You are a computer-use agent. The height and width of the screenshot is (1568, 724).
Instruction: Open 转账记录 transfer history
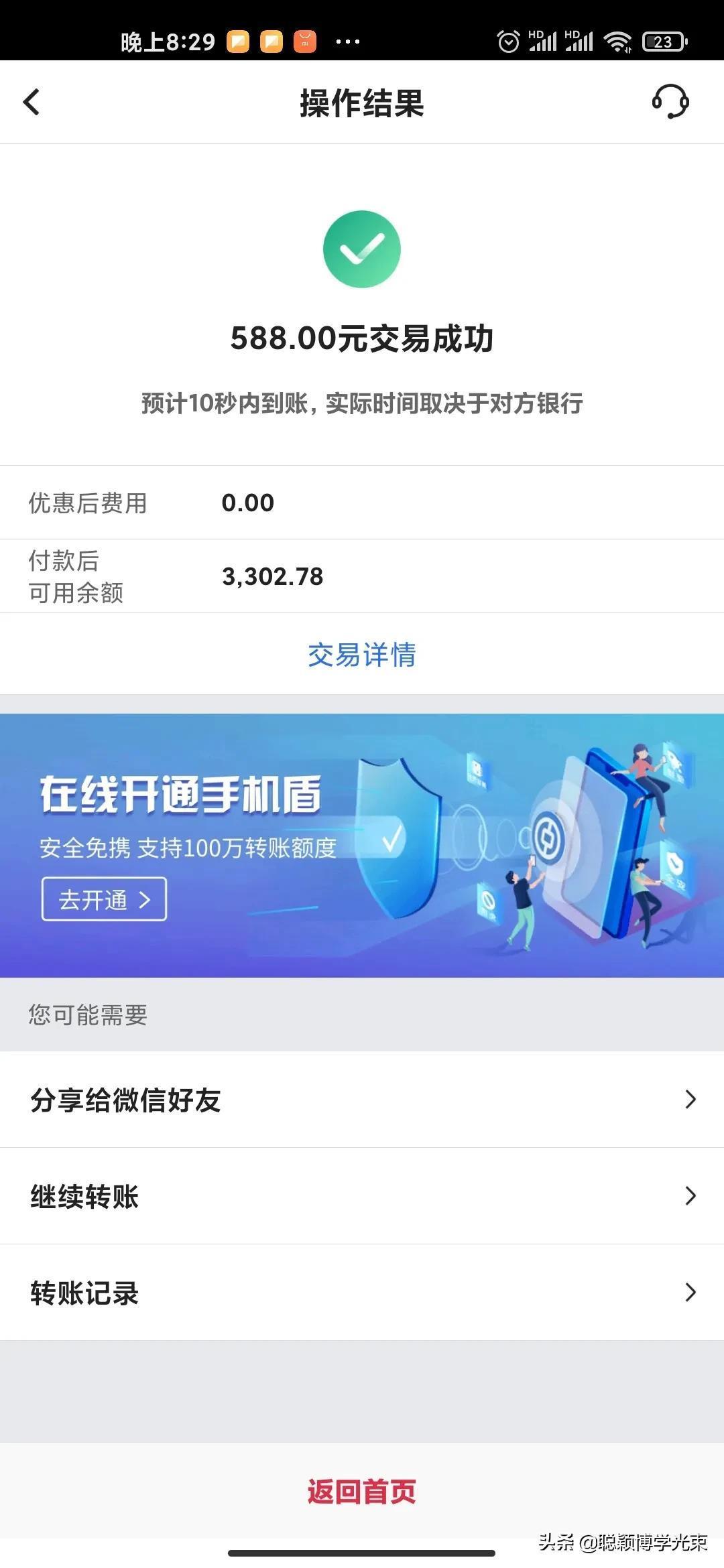362,1293
